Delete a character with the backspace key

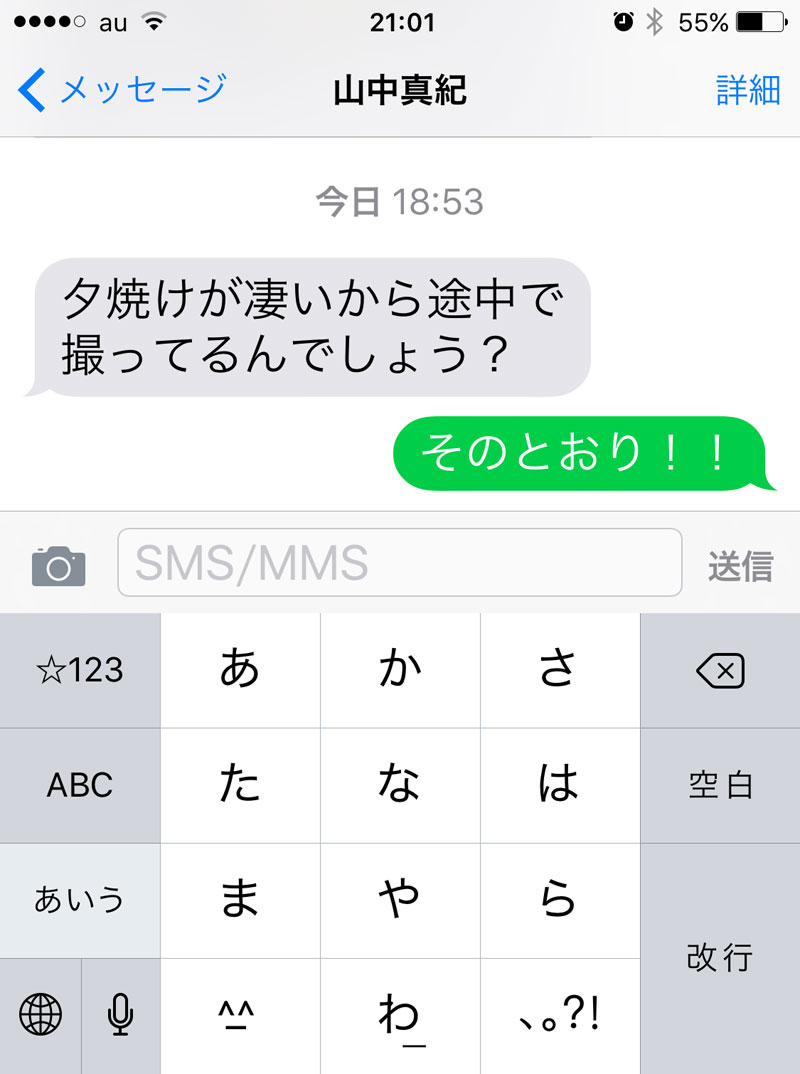pyautogui.click(x=720, y=671)
